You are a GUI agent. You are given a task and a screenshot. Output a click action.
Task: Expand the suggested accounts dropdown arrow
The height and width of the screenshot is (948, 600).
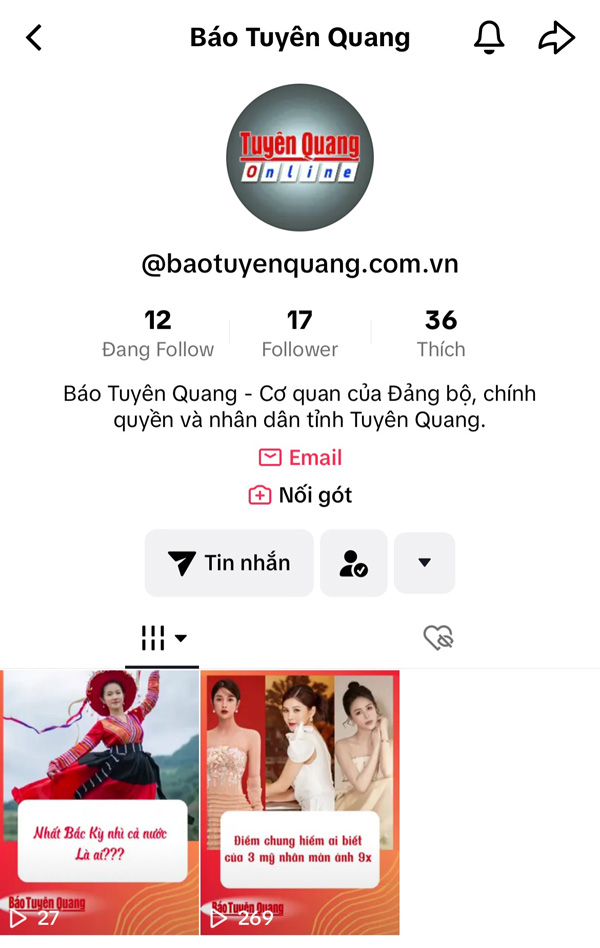point(424,563)
